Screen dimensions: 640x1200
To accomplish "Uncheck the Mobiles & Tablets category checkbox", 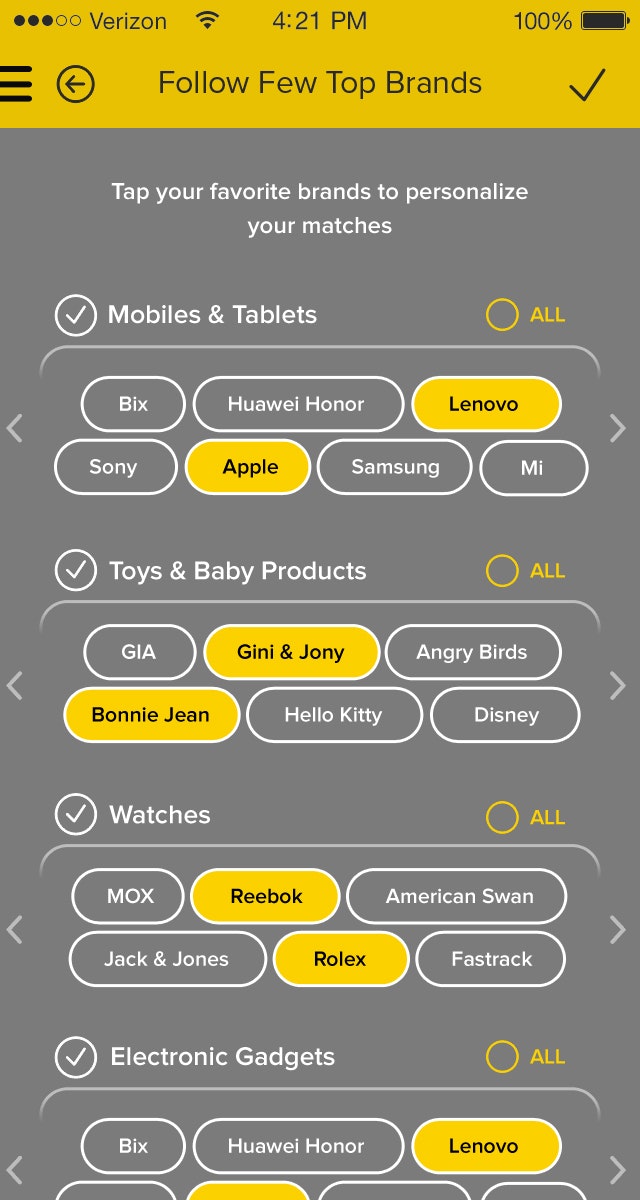I will (x=76, y=315).
